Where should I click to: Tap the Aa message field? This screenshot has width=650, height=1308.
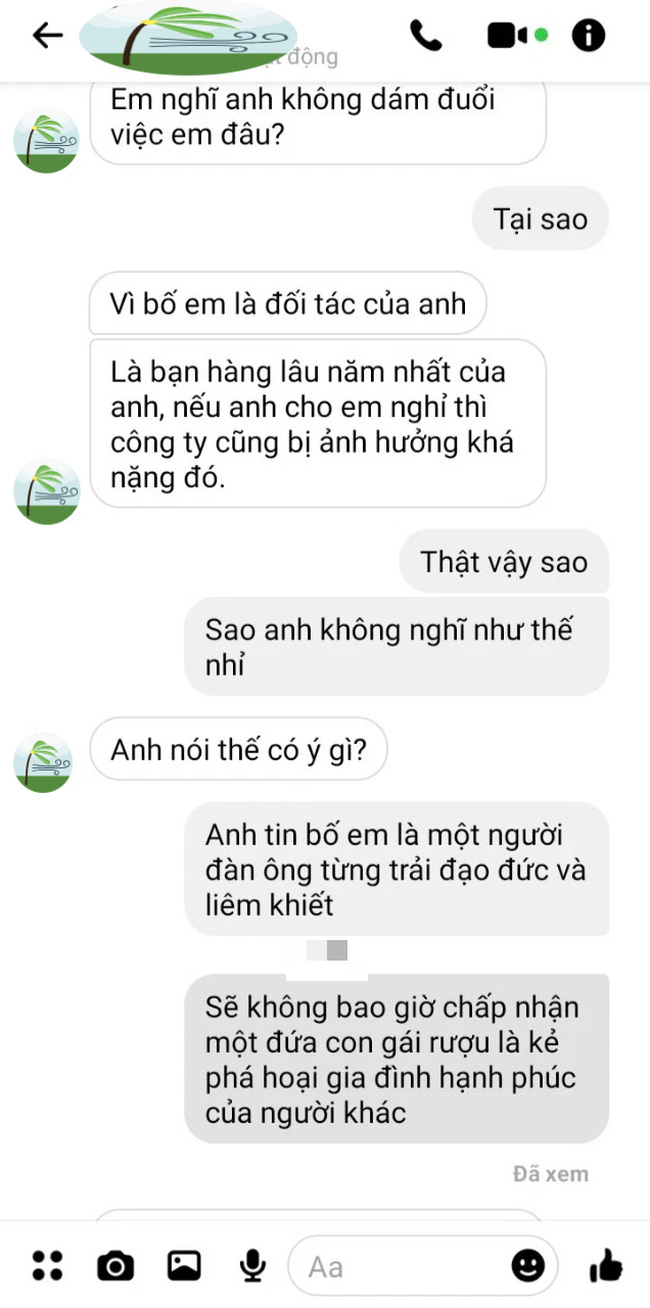tap(400, 1267)
